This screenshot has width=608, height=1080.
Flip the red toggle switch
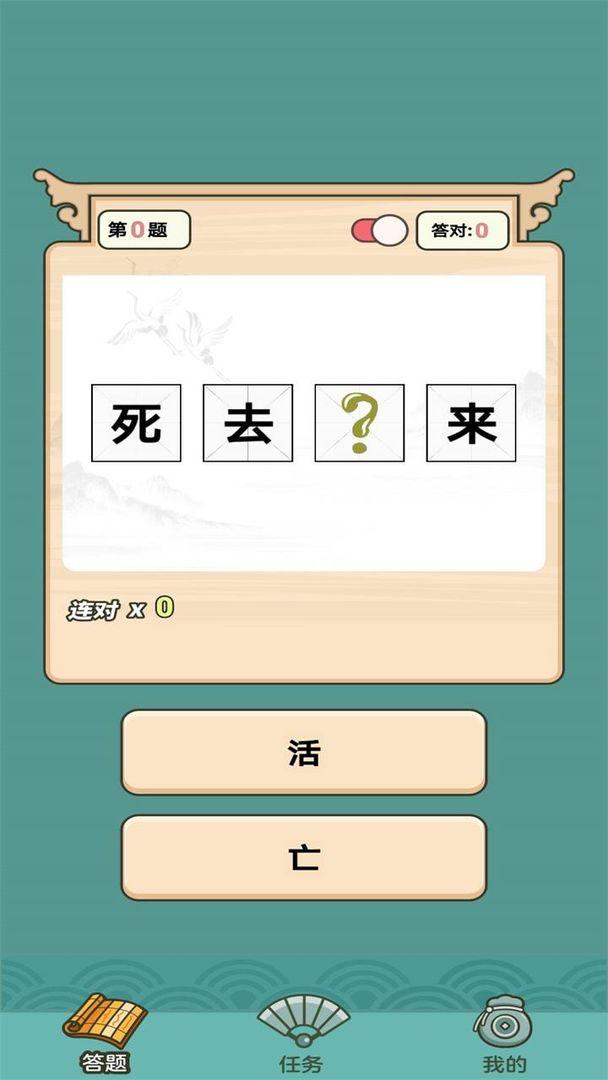point(379,231)
